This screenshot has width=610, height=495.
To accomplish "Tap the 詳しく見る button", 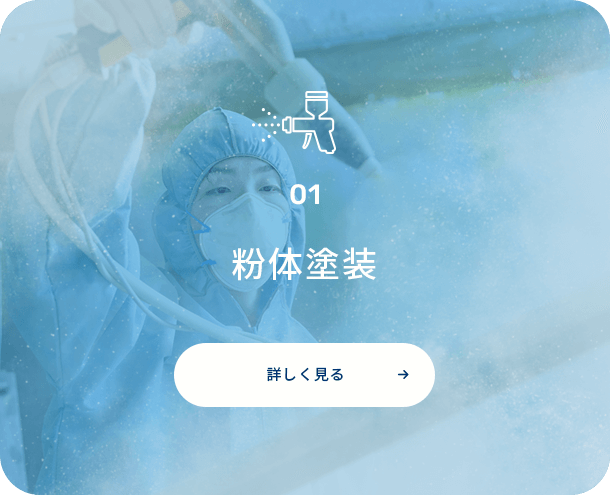I will 304,375.
